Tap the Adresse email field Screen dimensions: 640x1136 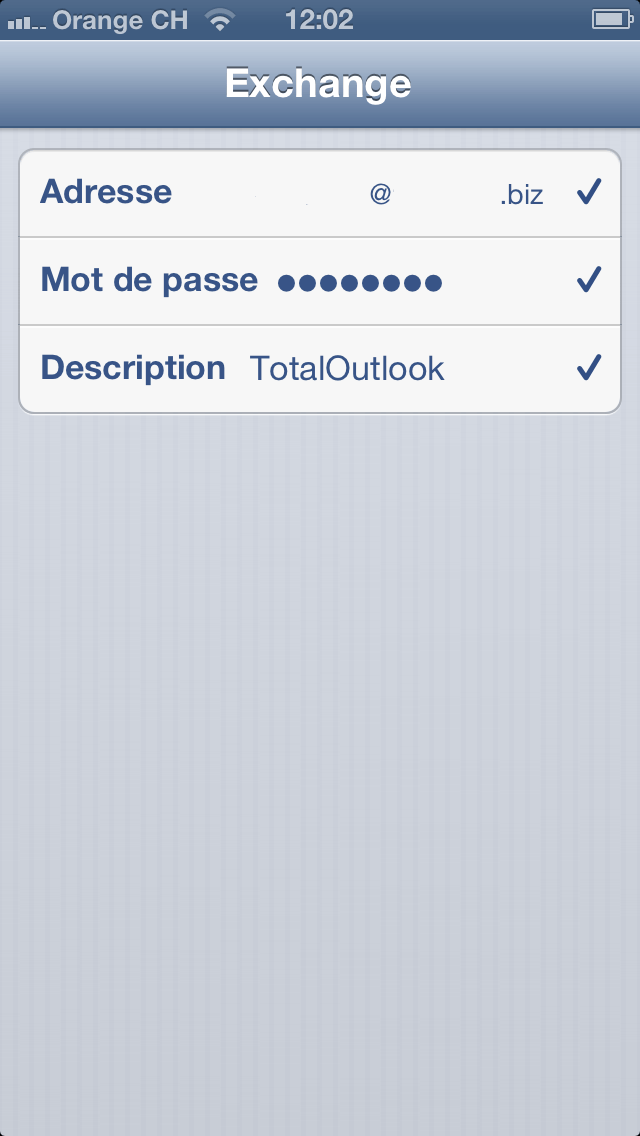(320, 193)
